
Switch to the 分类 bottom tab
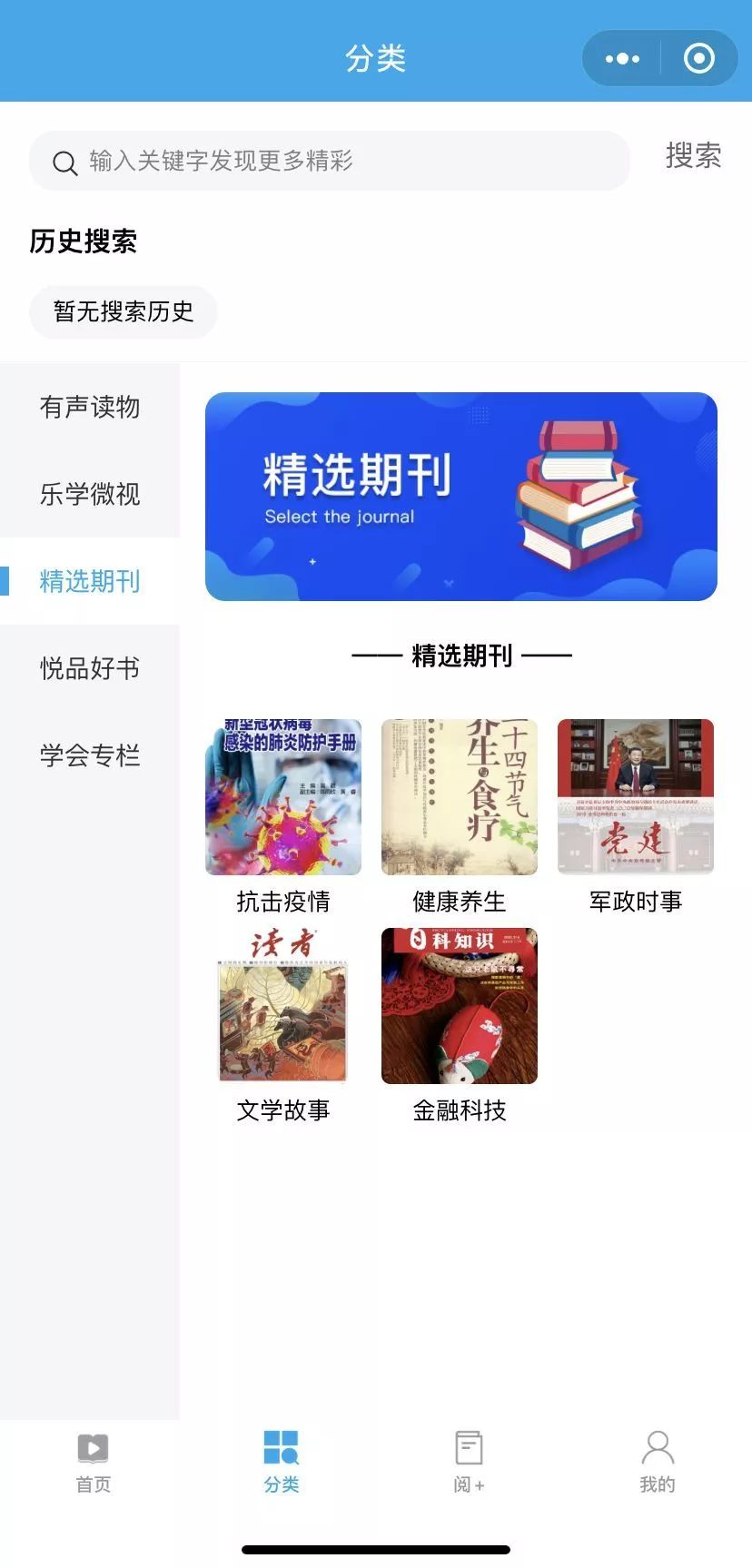pos(282,1462)
